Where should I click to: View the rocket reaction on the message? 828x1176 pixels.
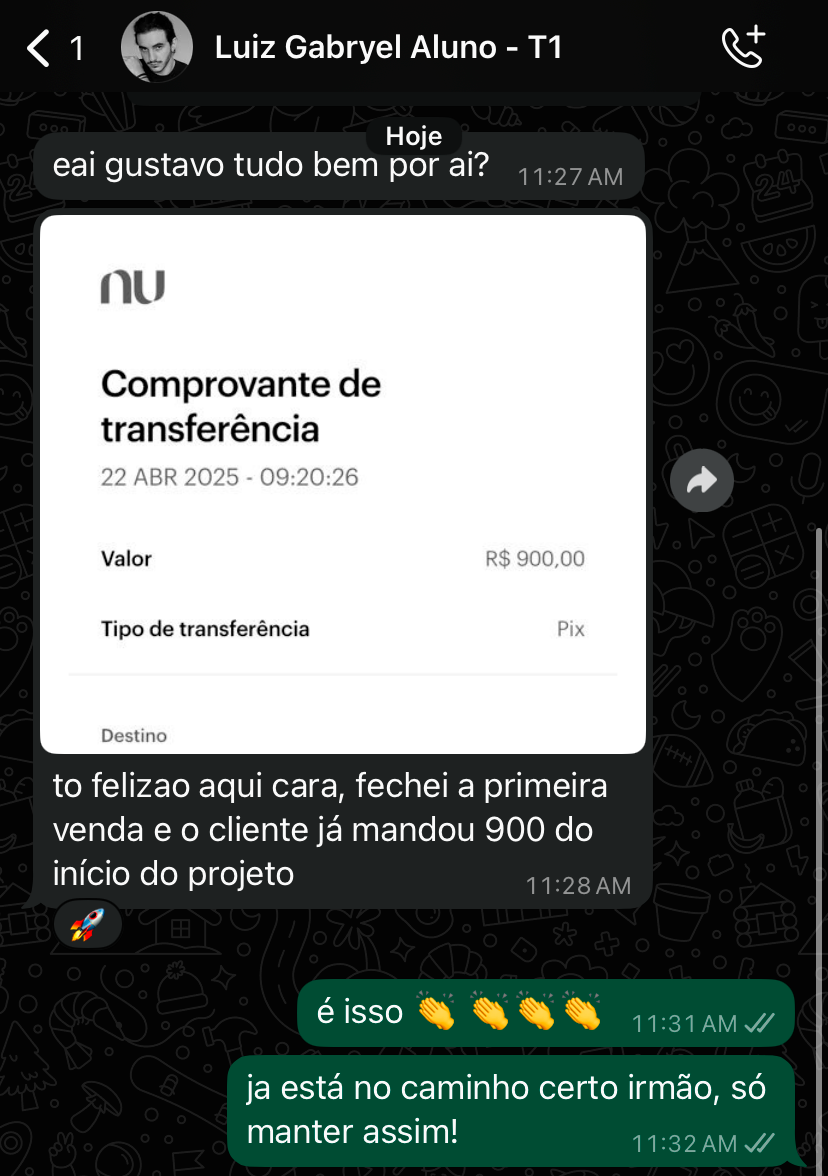87,924
